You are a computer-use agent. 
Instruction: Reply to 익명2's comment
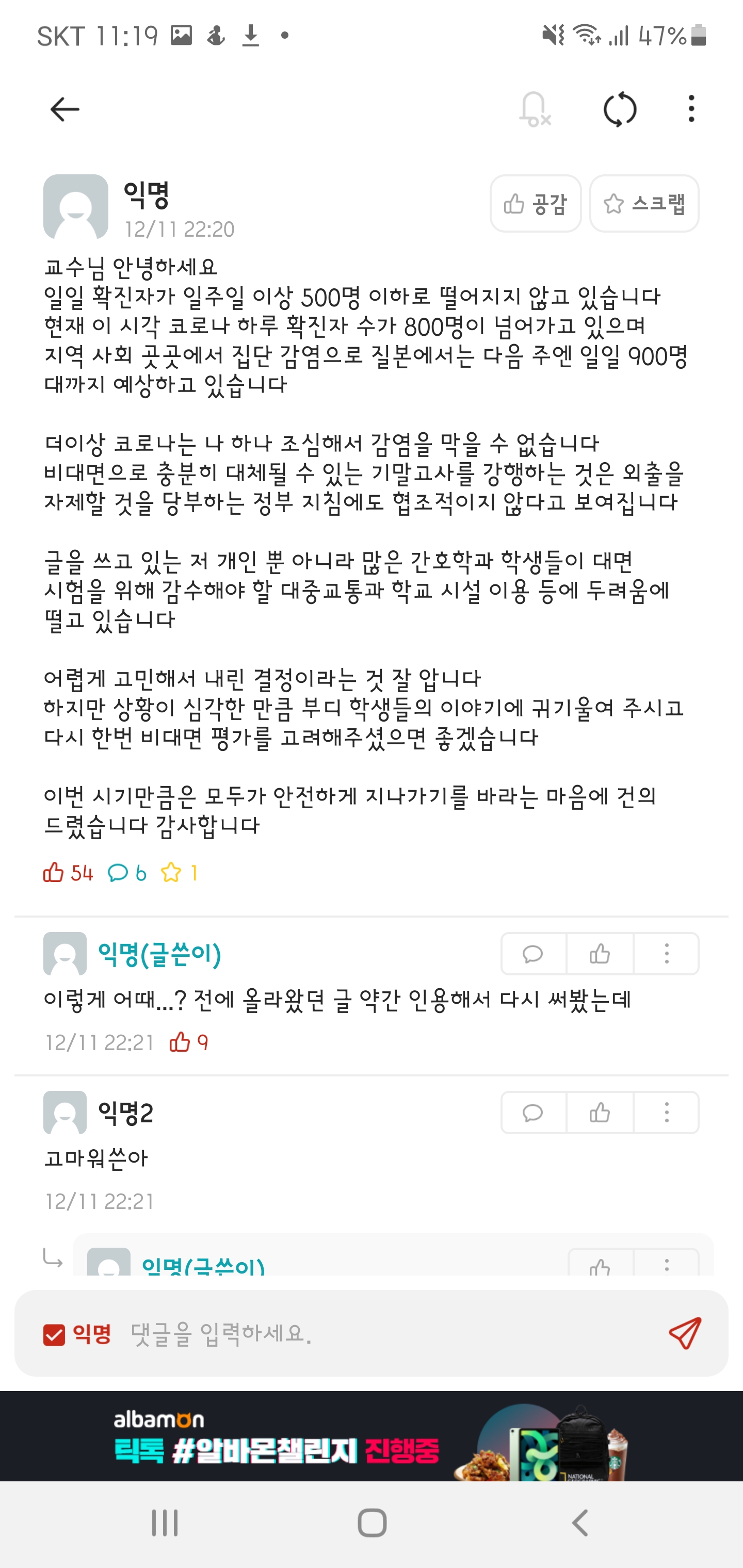(x=534, y=1112)
